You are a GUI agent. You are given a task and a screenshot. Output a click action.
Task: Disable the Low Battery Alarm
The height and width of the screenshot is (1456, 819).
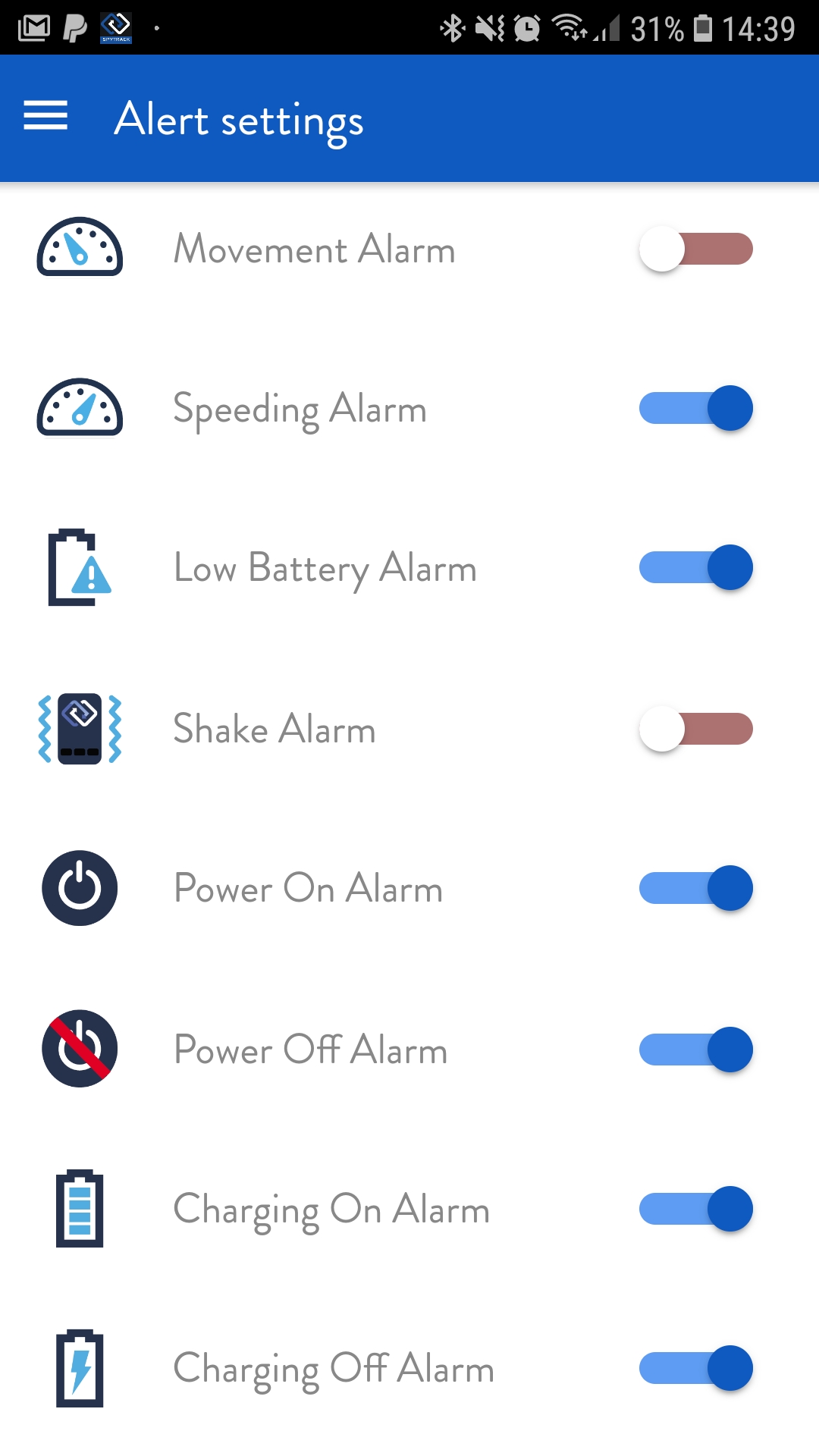pos(696,567)
